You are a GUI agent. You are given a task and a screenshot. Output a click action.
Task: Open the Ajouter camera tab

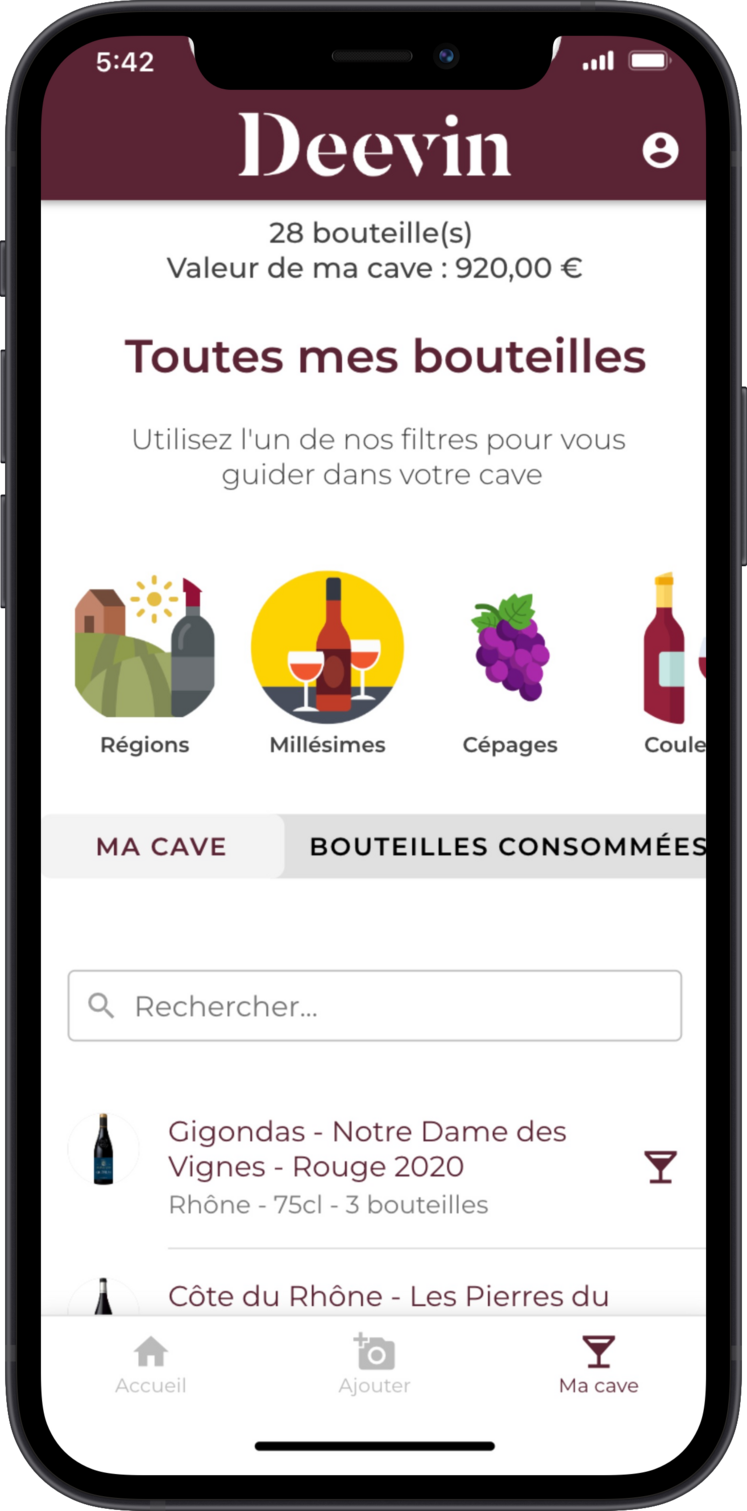click(x=375, y=1365)
